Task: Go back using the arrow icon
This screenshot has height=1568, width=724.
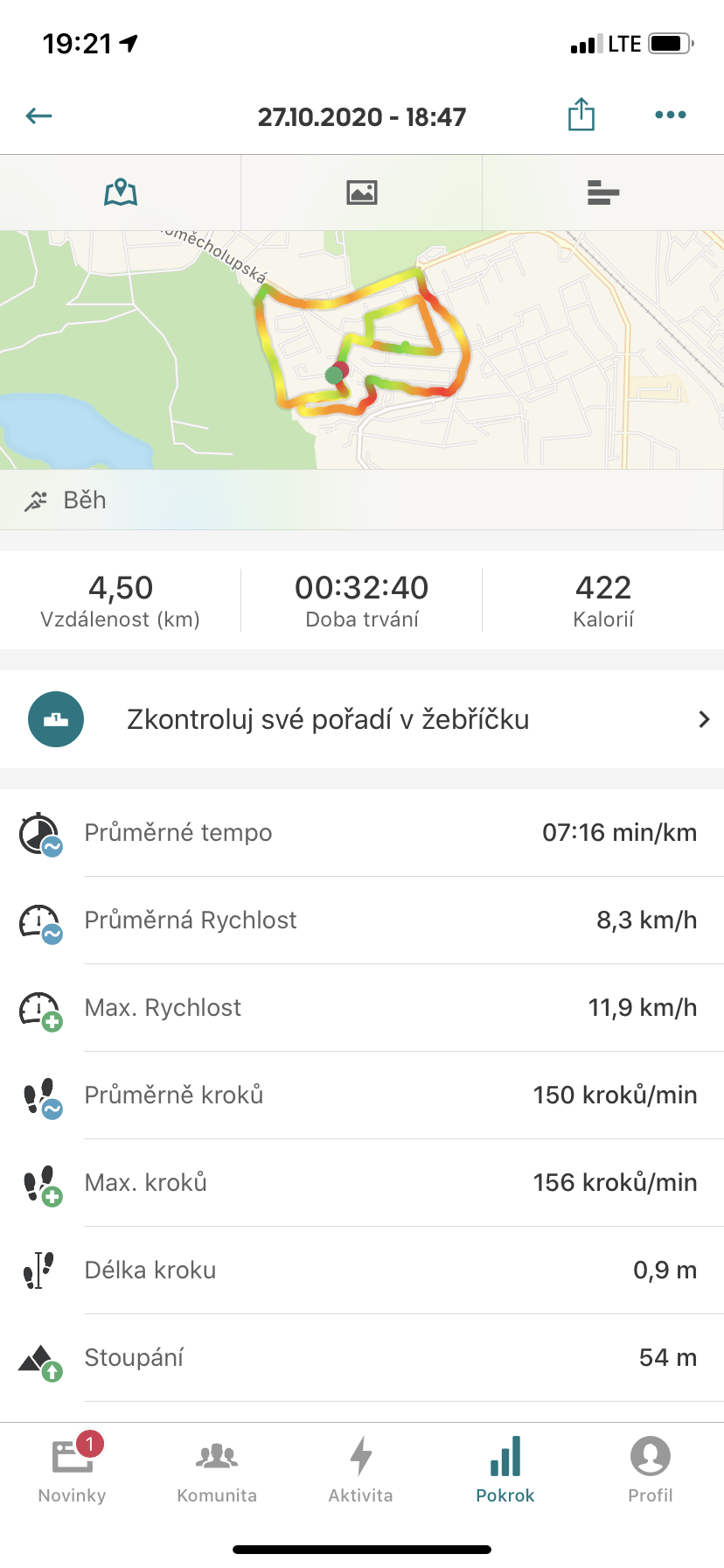Action: tap(39, 115)
